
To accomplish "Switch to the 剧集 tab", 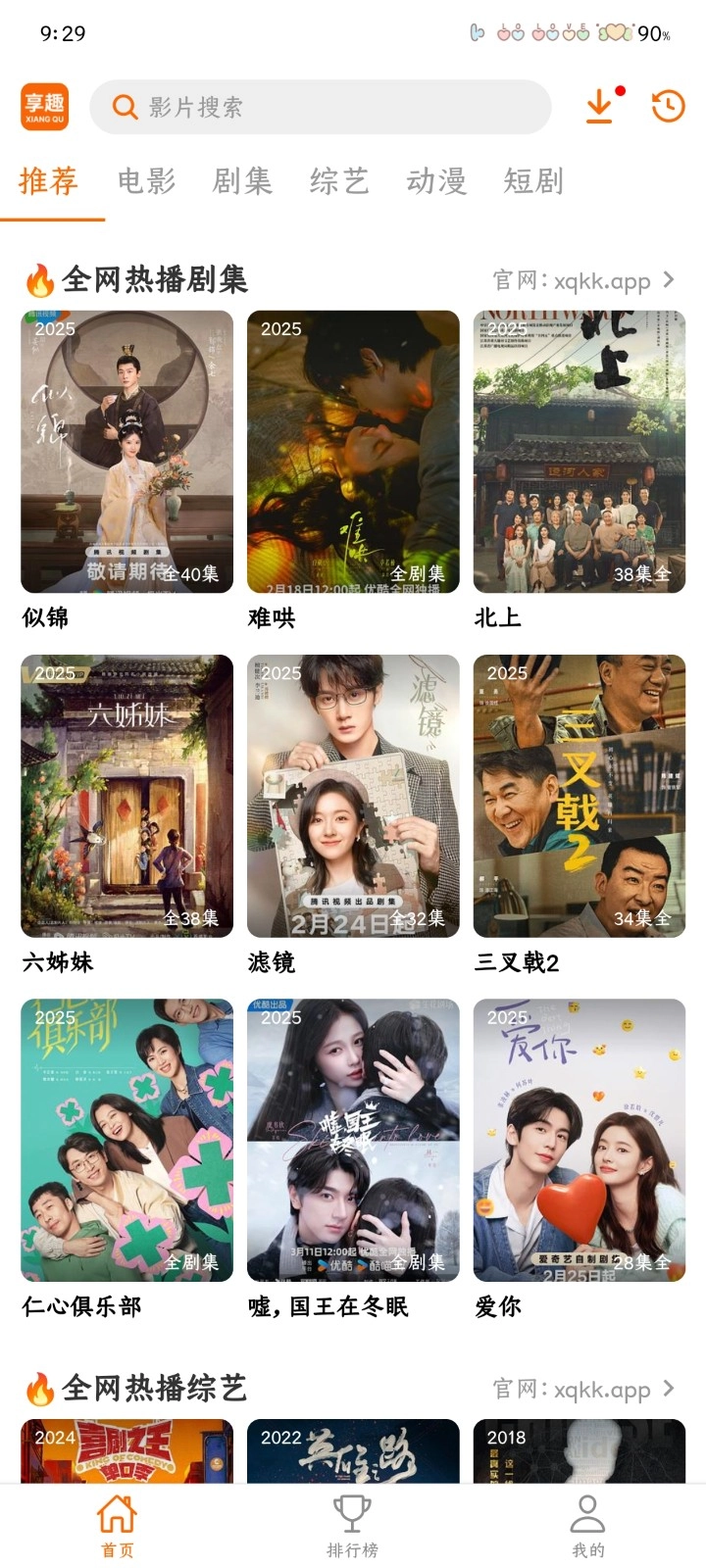I will coord(242,181).
